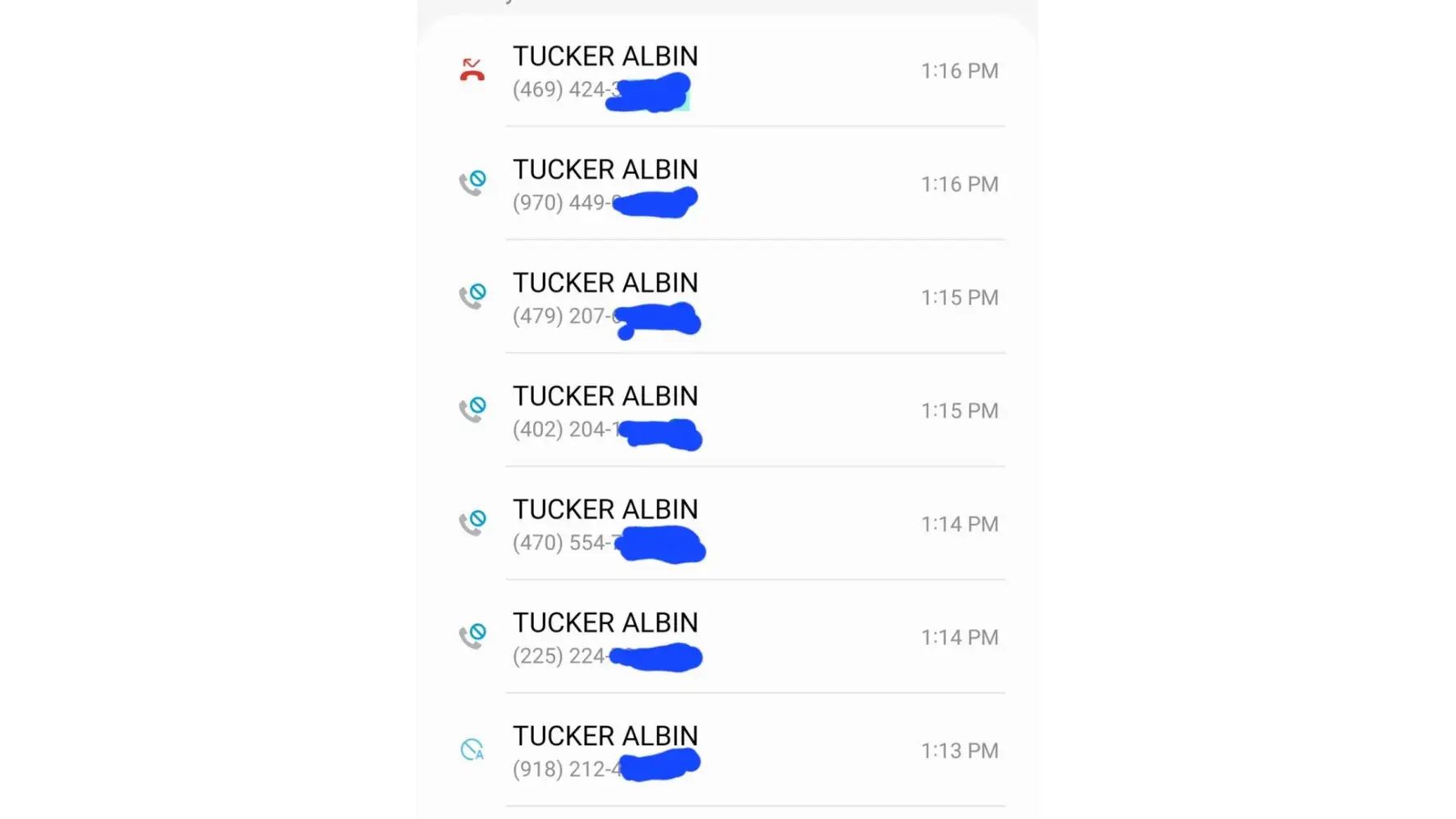Select the call entry from (479) 207
1456x819 pixels.
(727, 298)
